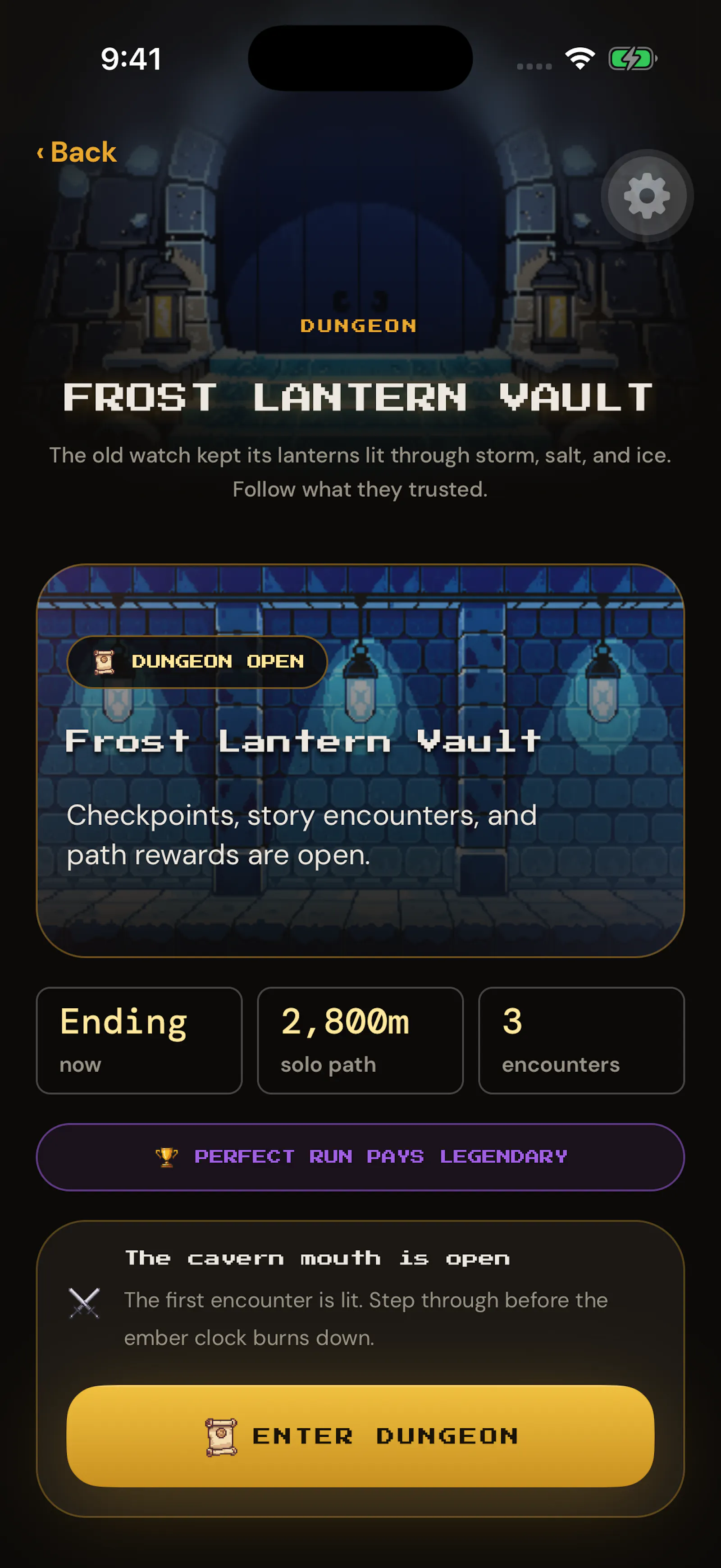The image size is (721, 1568).
Task: Go back using the Back link
Action: tap(77, 151)
